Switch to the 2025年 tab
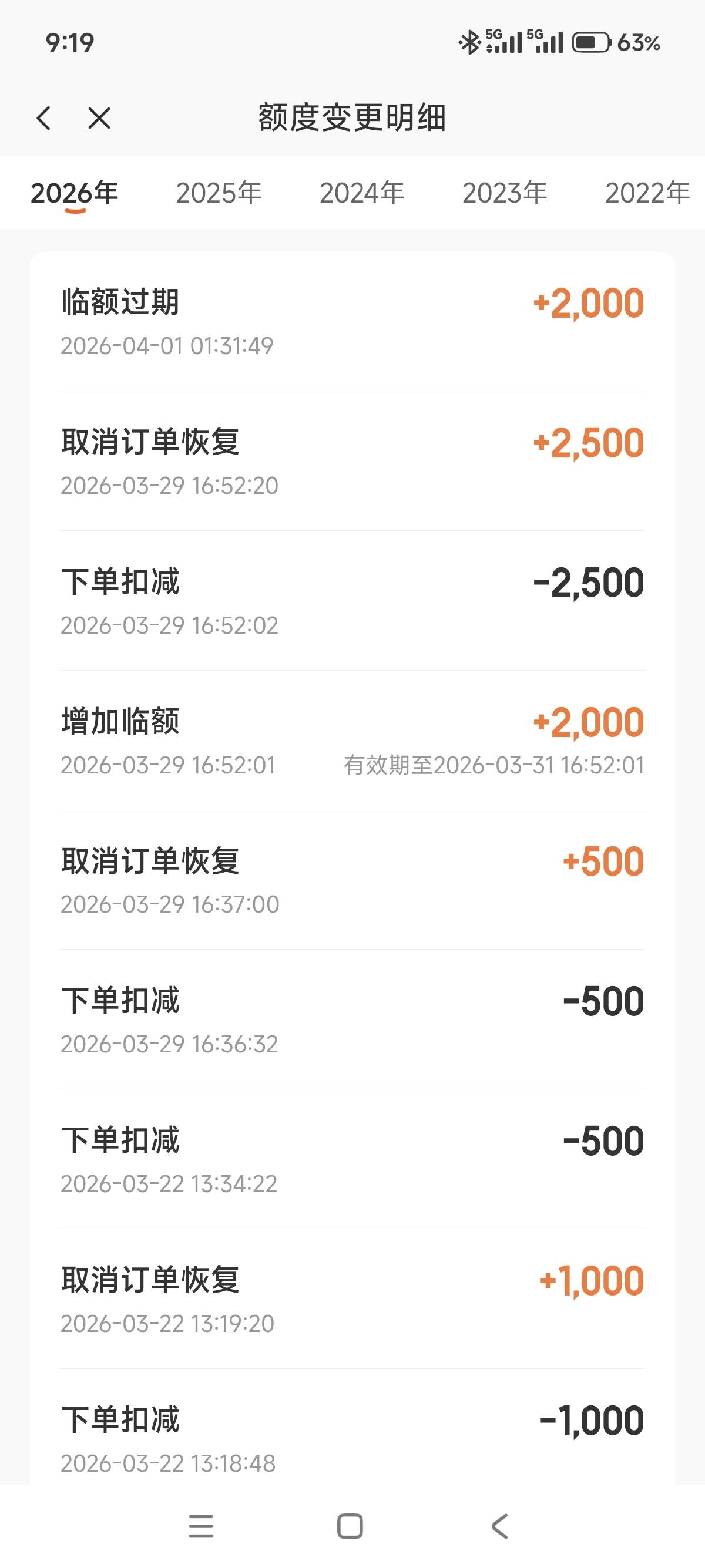The height and width of the screenshot is (1568, 705). [219, 194]
